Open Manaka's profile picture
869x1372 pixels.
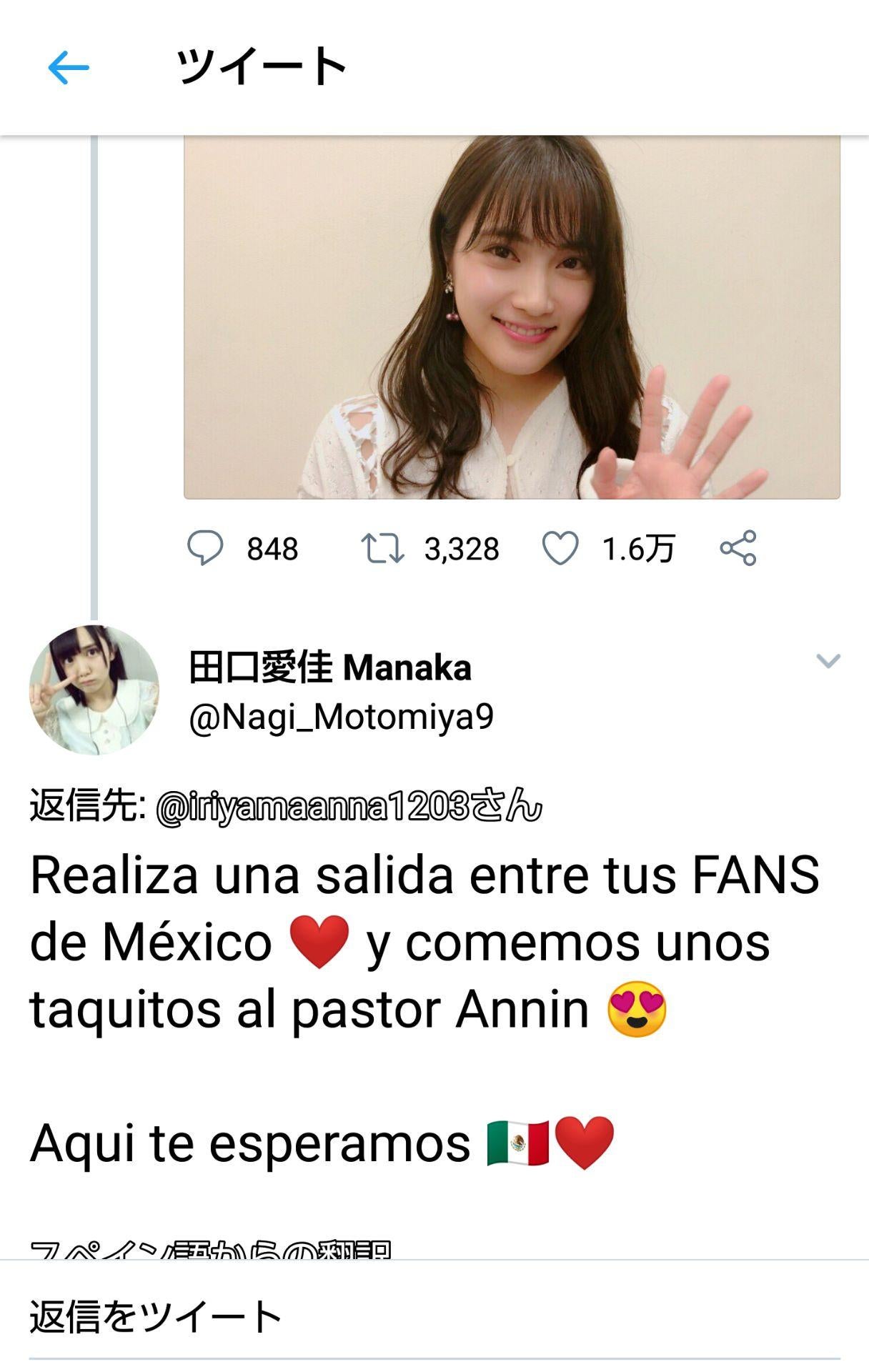click(94, 690)
